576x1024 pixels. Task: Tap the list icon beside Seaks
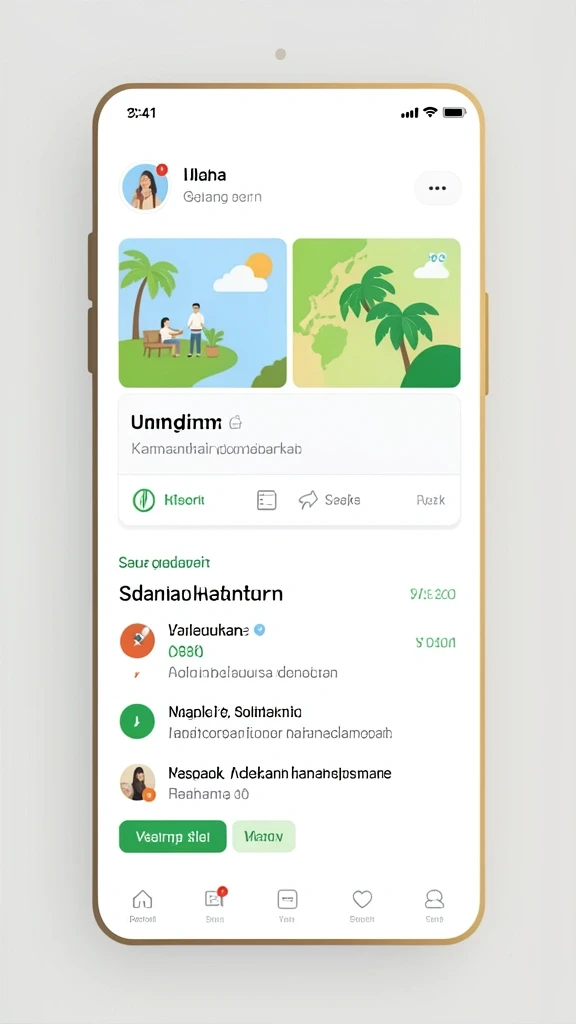tap(266, 500)
